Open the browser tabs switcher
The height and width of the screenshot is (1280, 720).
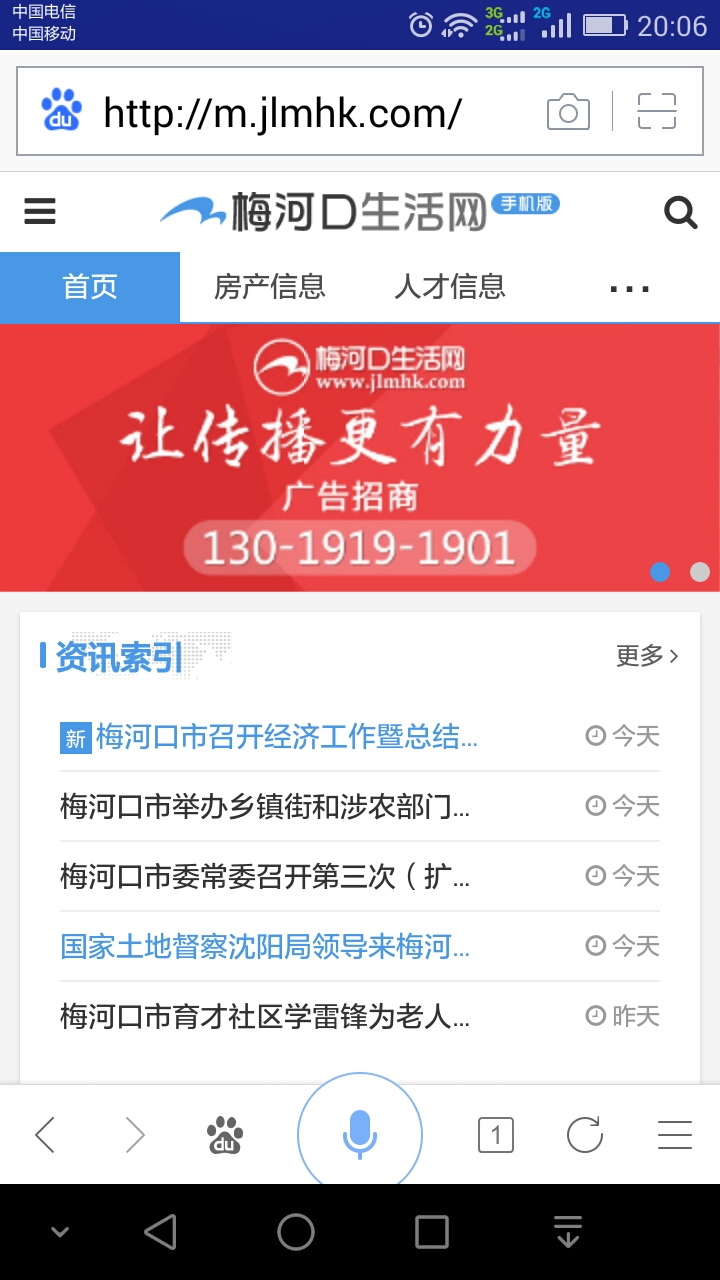(496, 1135)
